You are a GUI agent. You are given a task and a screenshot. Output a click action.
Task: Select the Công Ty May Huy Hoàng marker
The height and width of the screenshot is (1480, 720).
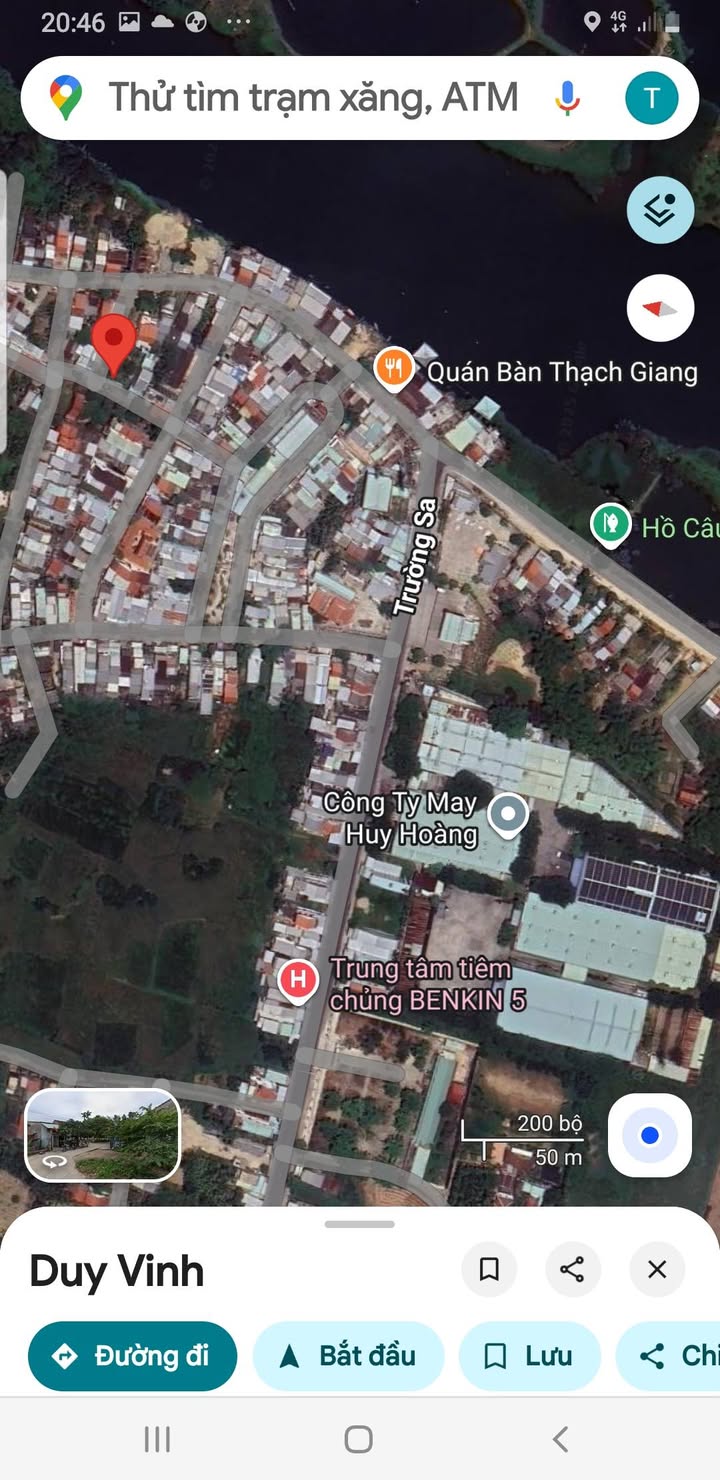pyautogui.click(x=508, y=815)
